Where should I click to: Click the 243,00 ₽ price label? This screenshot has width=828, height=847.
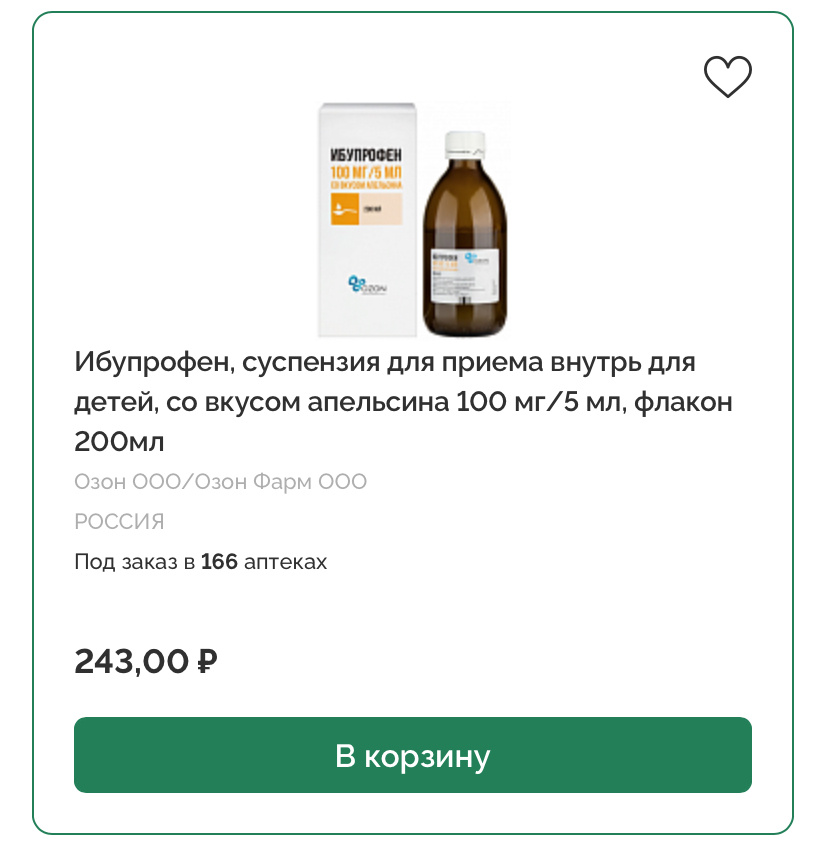coord(147,660)
